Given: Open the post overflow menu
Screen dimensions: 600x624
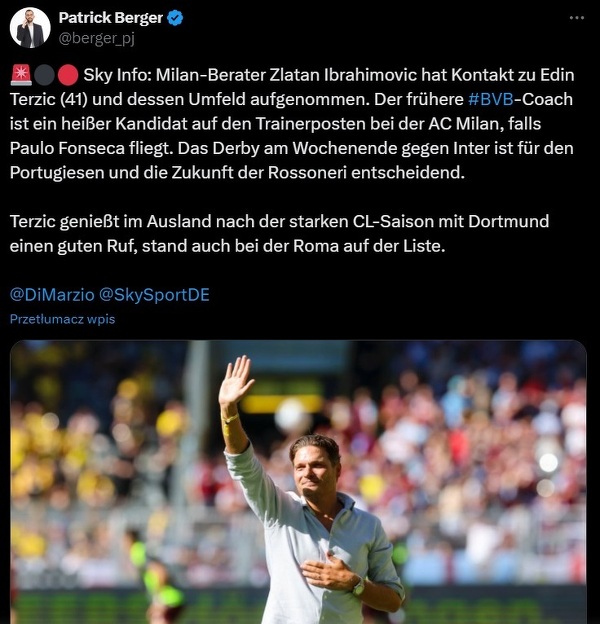Looking at the screenshot, I should coord(576,18).
